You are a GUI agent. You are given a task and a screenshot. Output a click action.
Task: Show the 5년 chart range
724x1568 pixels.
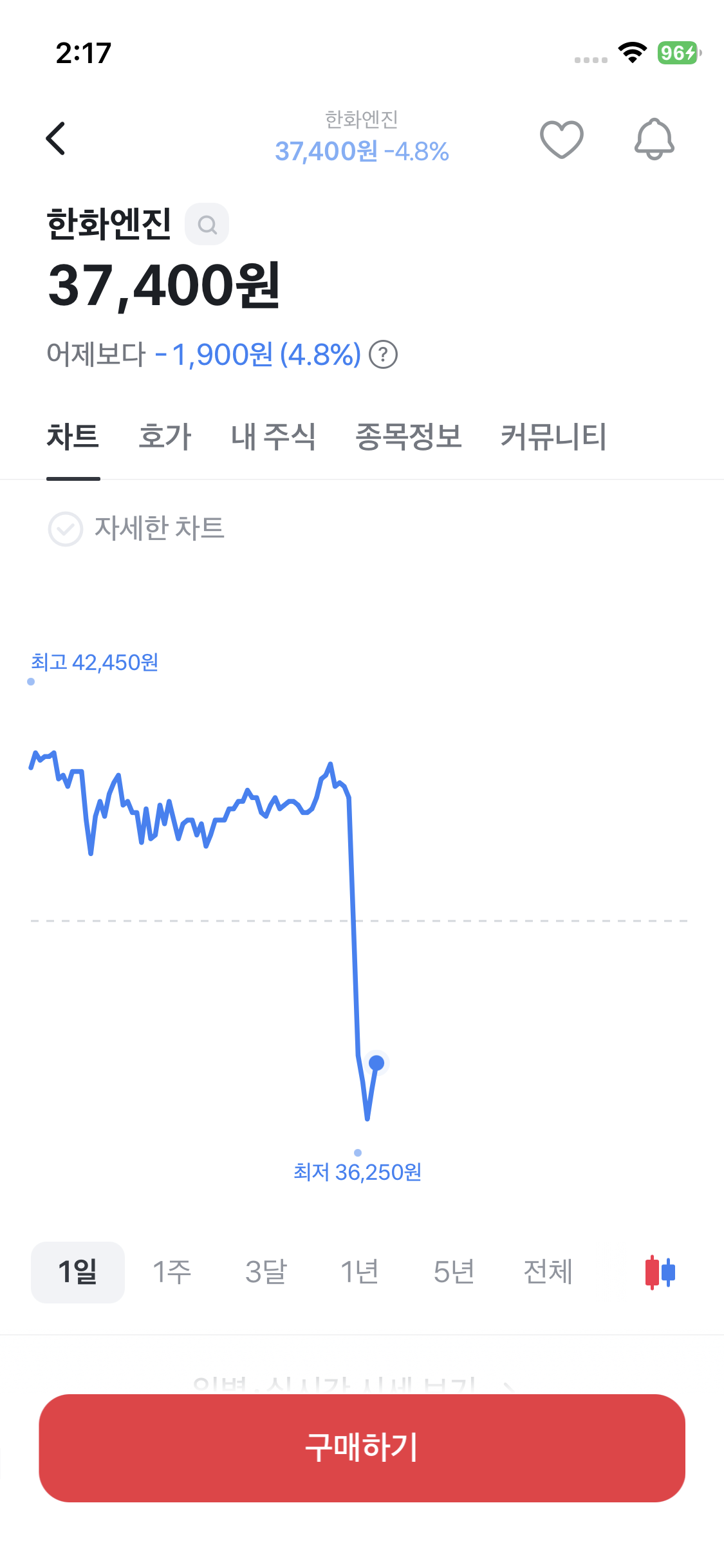(x=454, y=1272)
